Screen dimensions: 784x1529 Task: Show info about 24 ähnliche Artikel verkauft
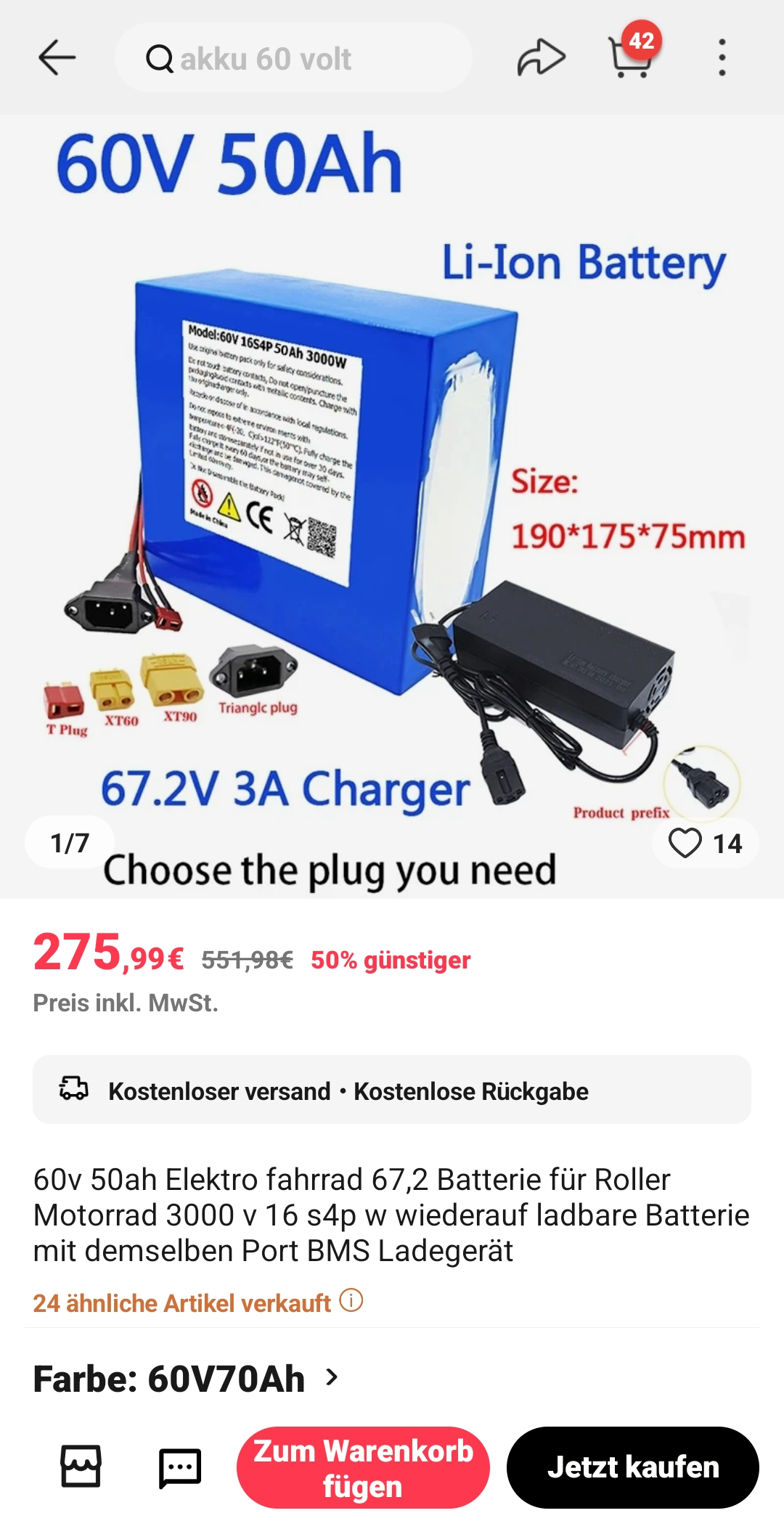[x=351, y=1301]
